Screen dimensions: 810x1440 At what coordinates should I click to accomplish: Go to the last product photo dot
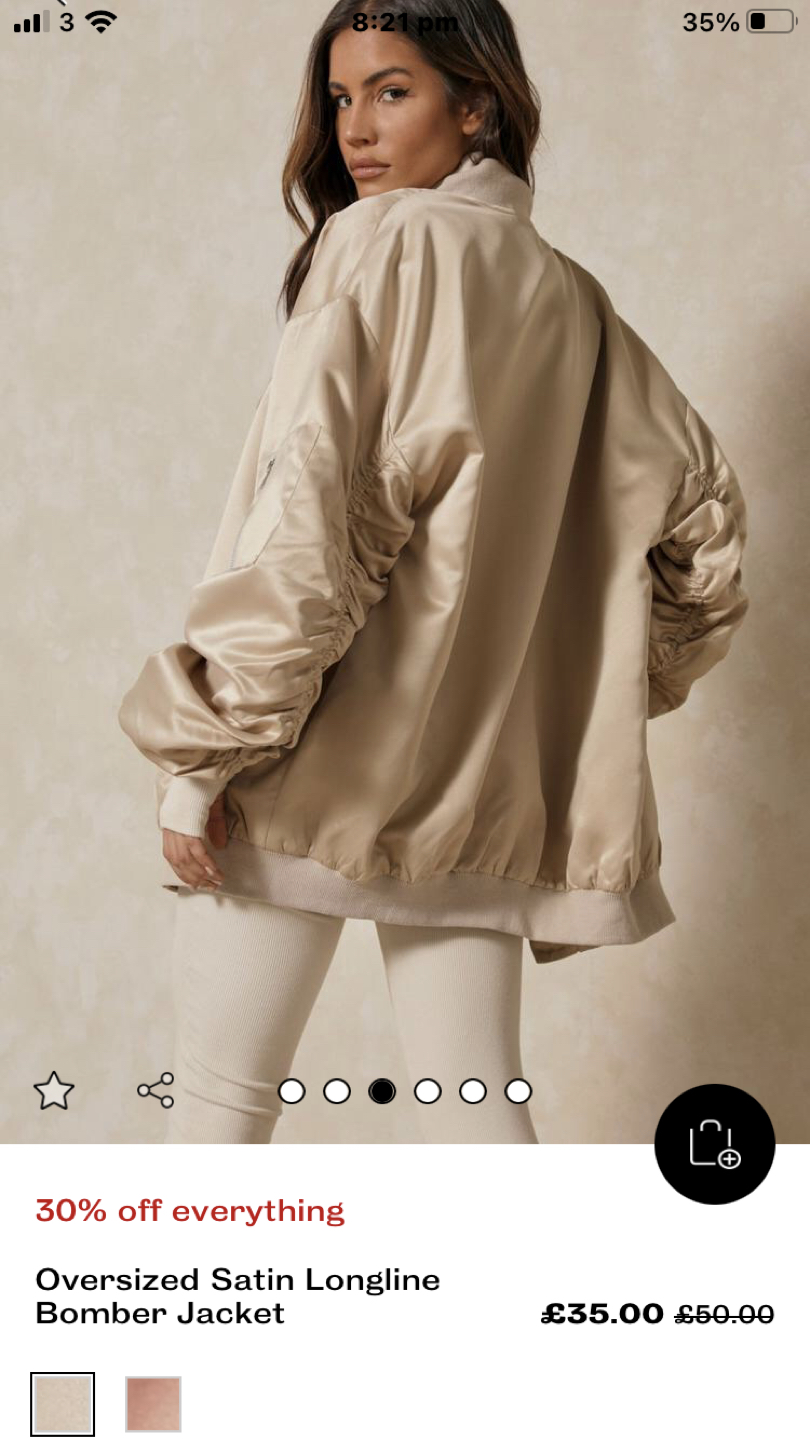tap(518, 1091)
